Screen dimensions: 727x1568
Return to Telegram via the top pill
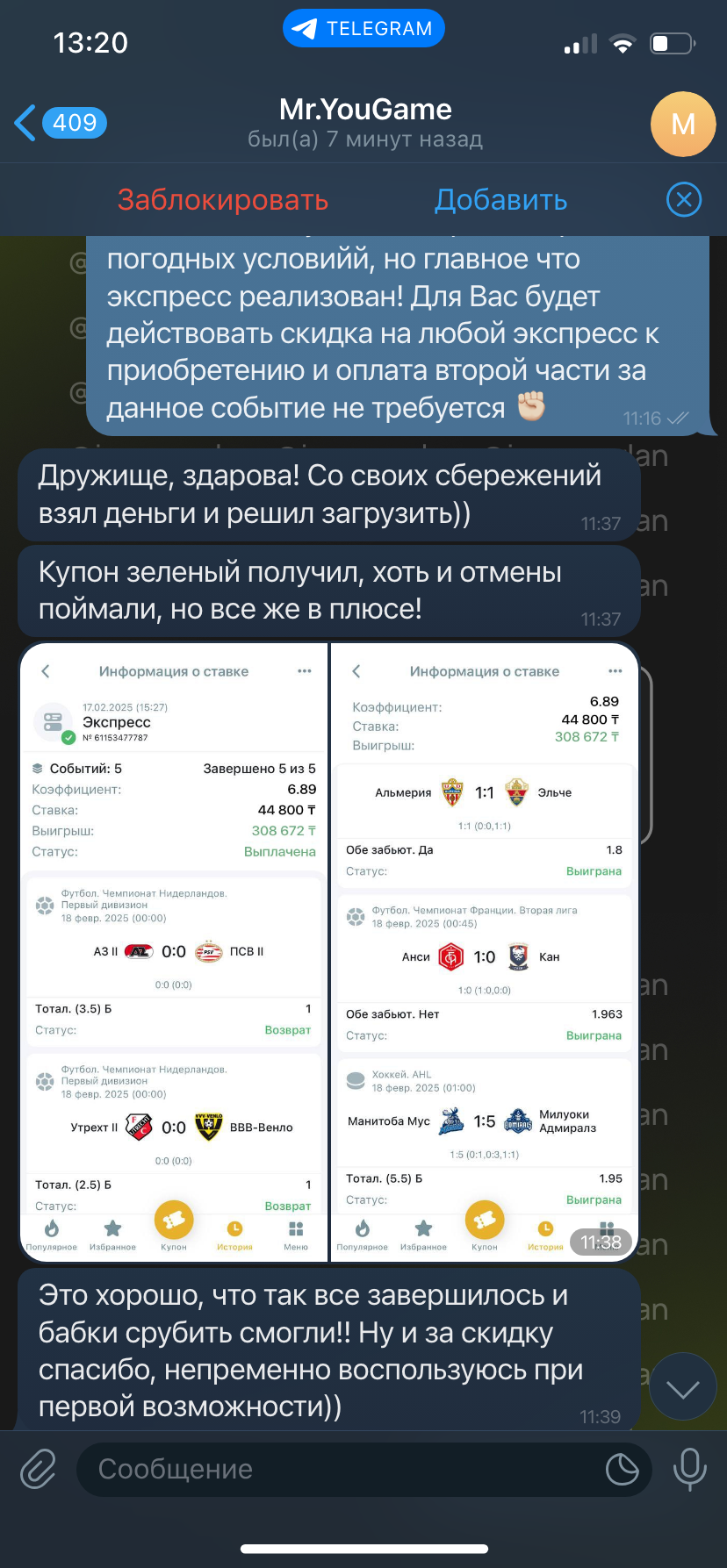coord(363,28)
